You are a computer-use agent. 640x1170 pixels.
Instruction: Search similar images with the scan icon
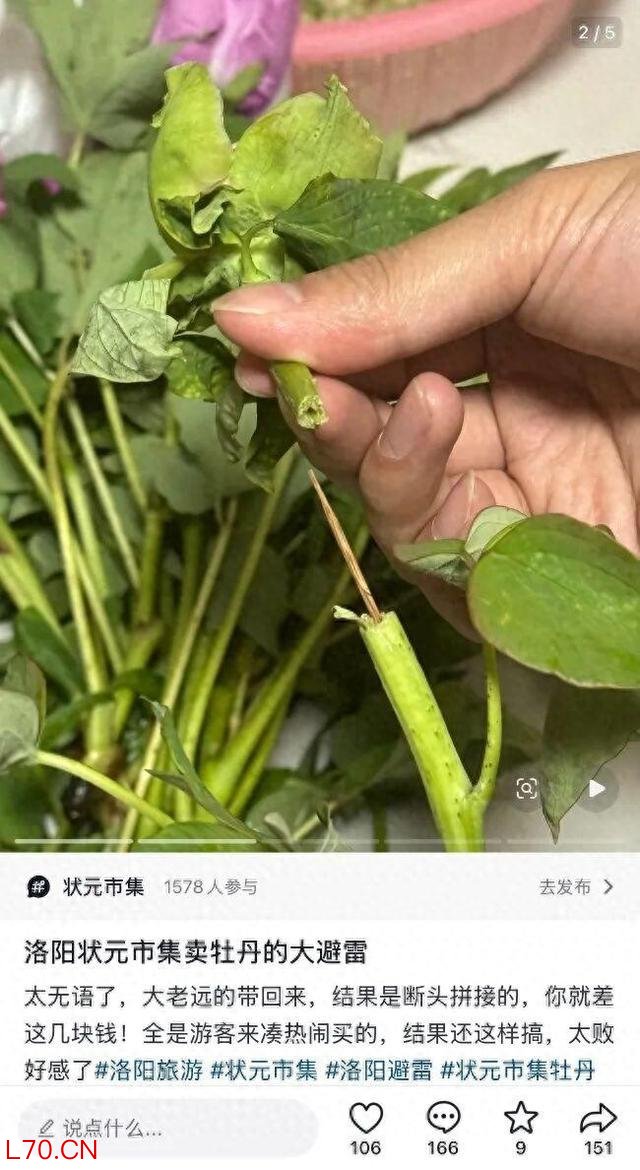tap(527, 789)
